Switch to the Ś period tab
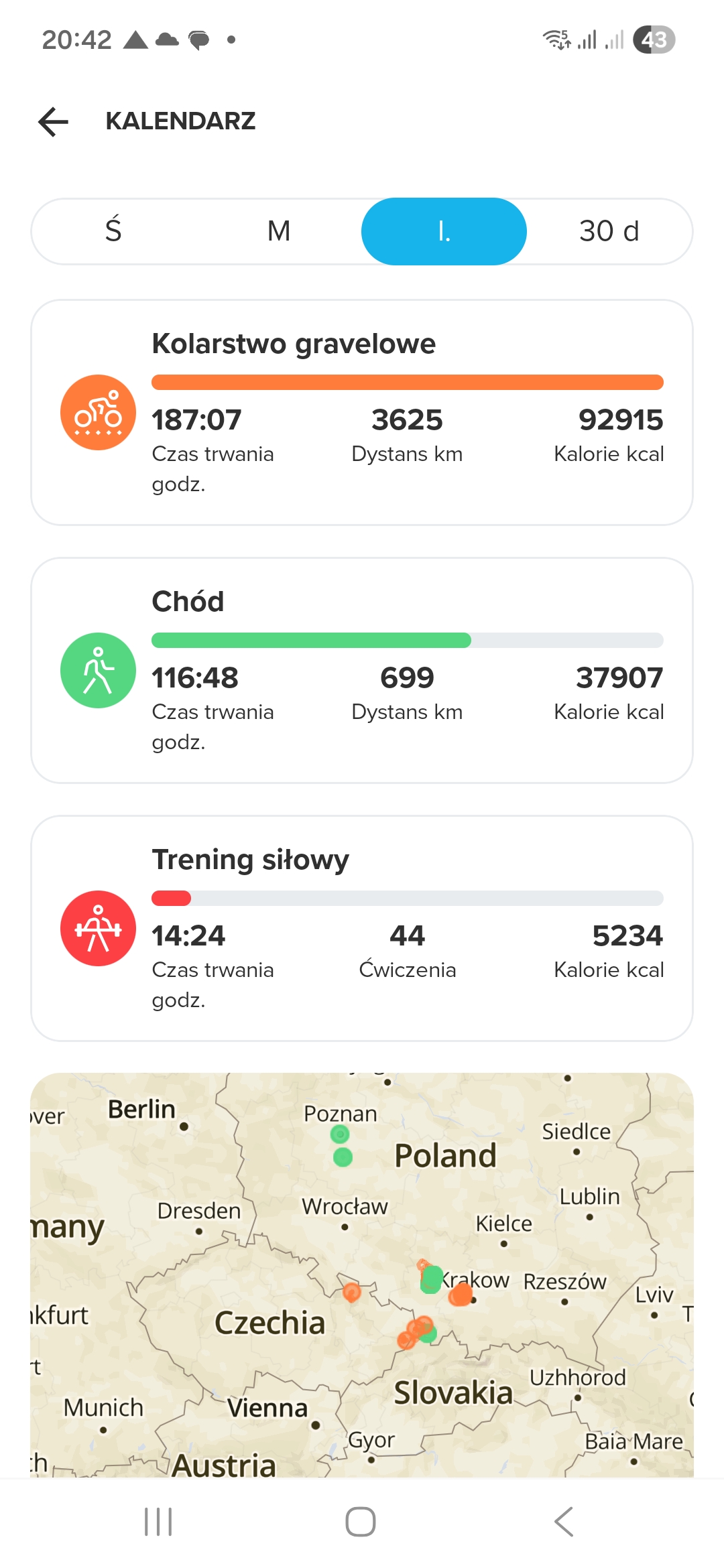This screenshot has width=724, height=1568. 113,231
